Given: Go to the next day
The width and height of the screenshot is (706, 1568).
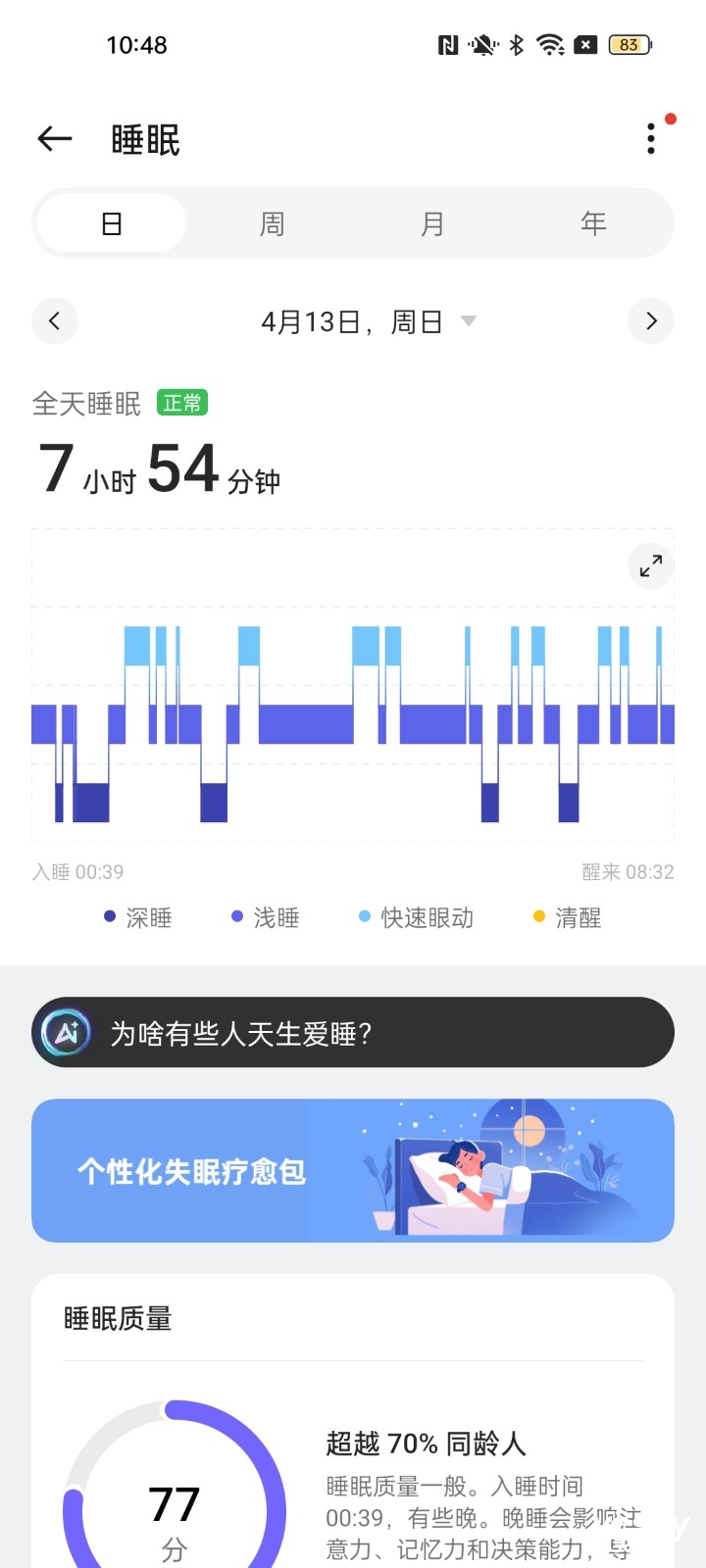Looking at the screenshot, I should point(651,320).
